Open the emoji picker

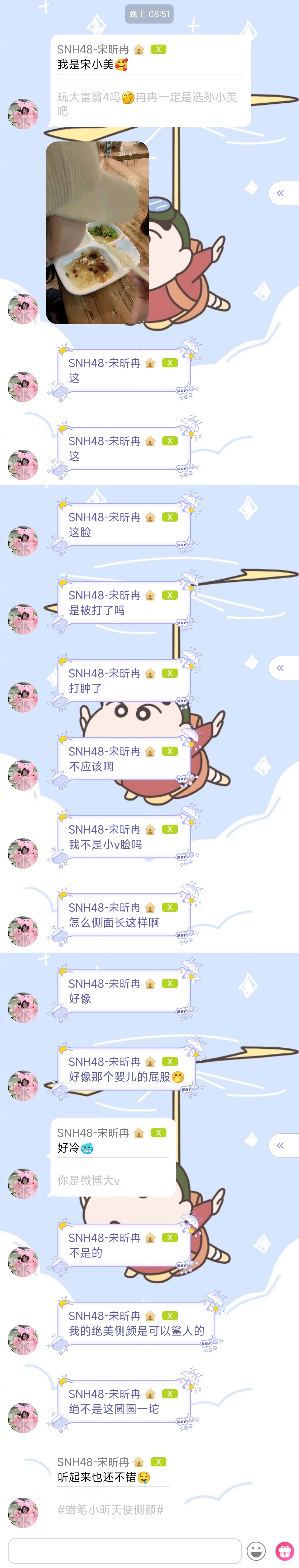tap(256, 1550)
